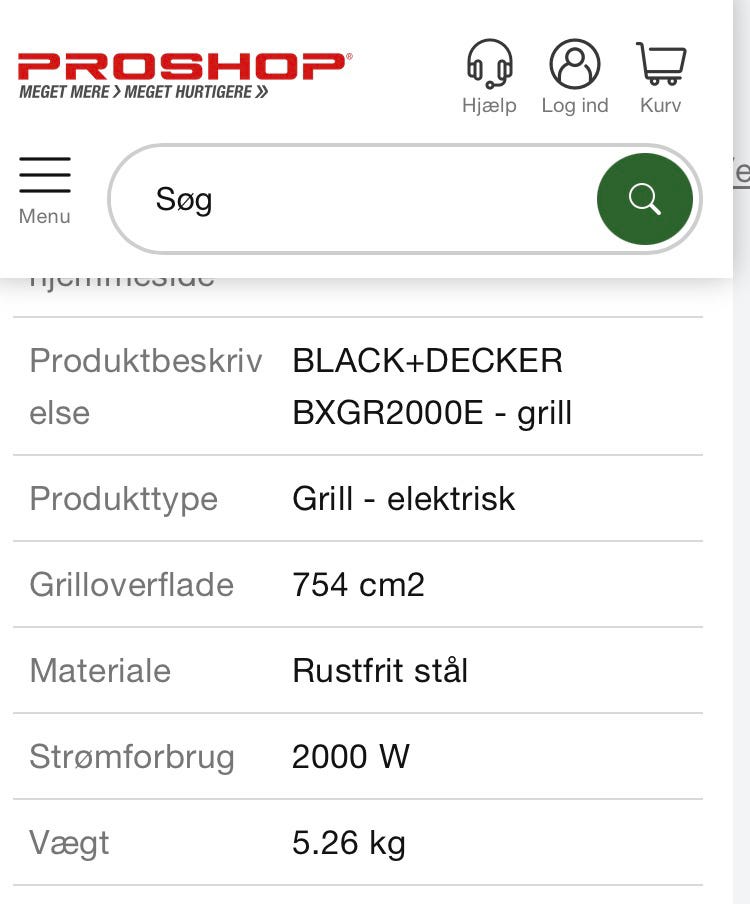Click the Strømforbrug 2000 W value
The image size is (750, 904).
coord(351,757)
